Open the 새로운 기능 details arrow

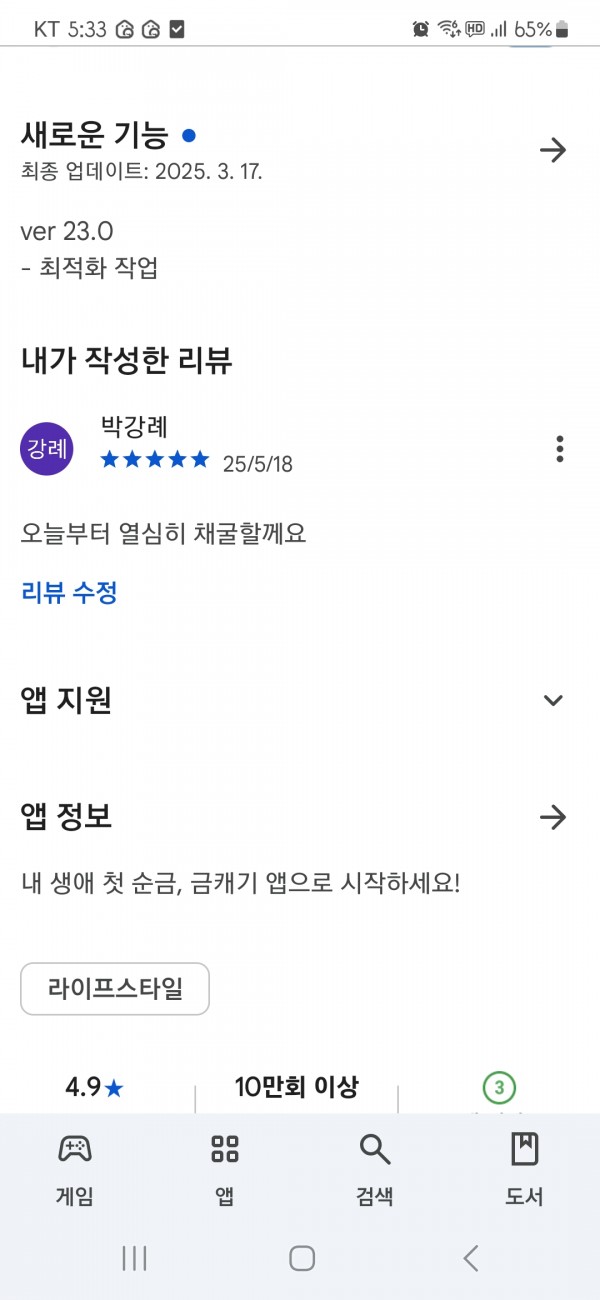[x=553, y=150]
